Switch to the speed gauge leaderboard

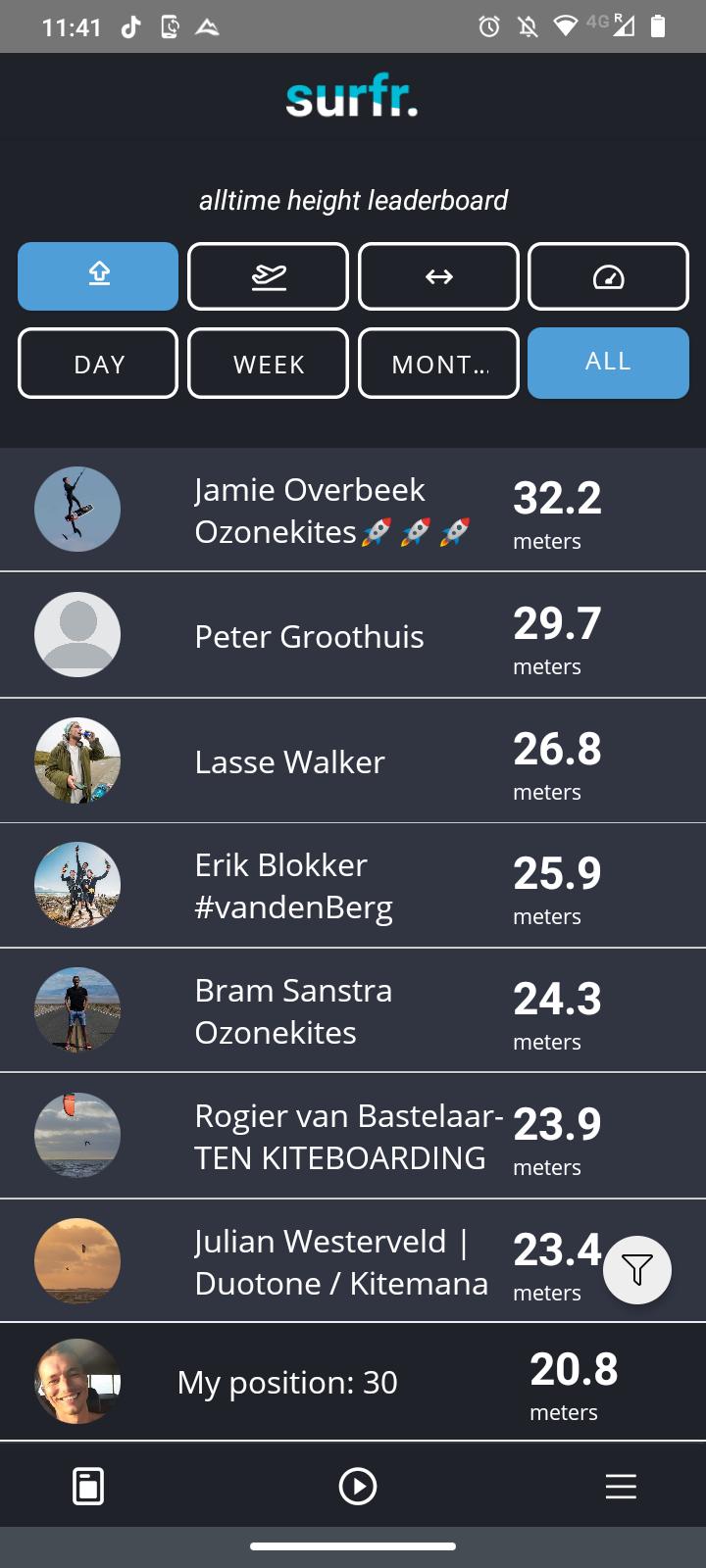(x=608, y=276)
